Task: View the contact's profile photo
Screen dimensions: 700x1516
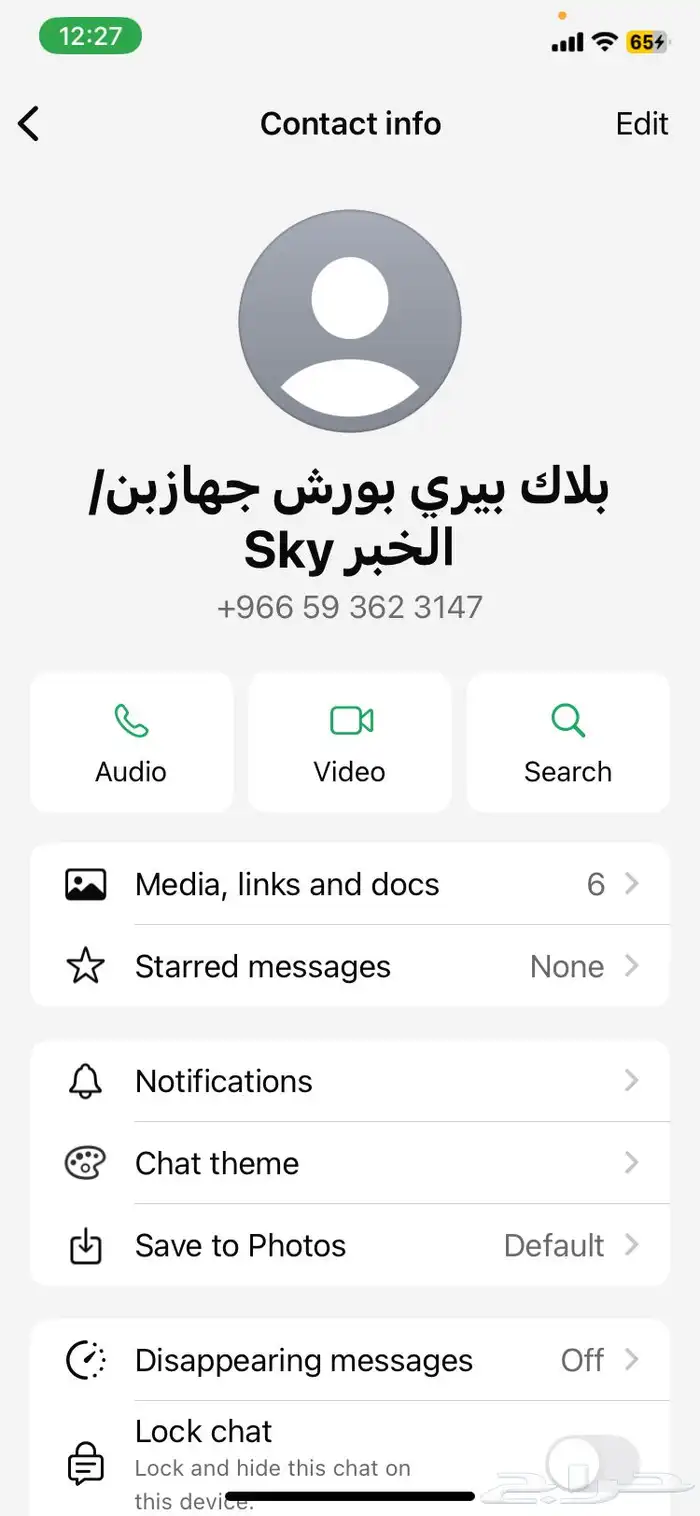Action: [x=350, y=321]
